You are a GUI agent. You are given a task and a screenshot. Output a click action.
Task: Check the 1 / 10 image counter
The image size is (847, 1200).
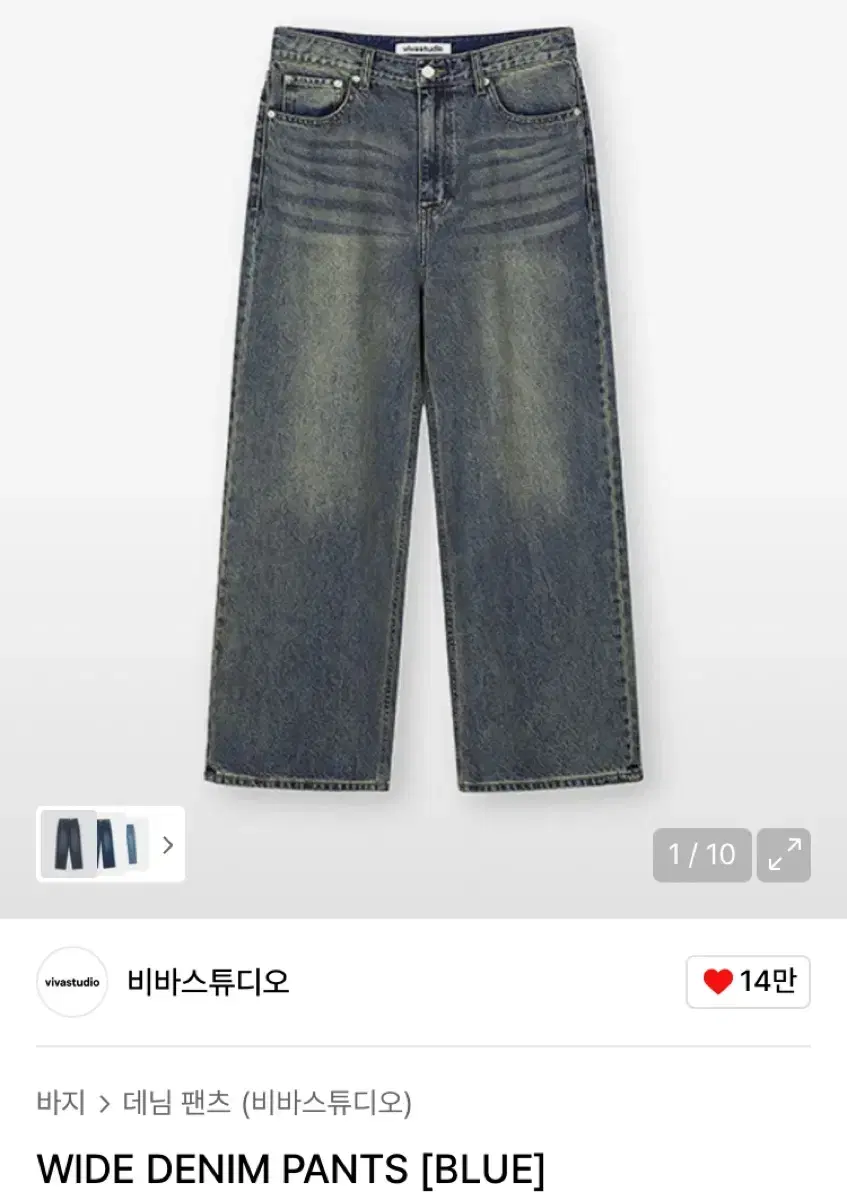click(702, 855)
